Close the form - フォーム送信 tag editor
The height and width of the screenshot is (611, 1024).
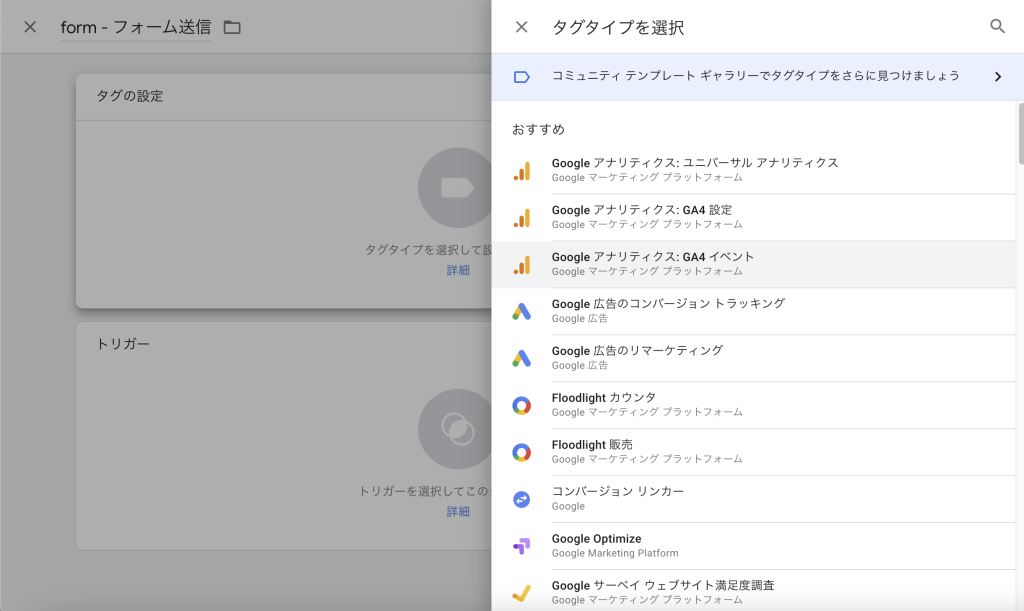[x=30, y=27]
